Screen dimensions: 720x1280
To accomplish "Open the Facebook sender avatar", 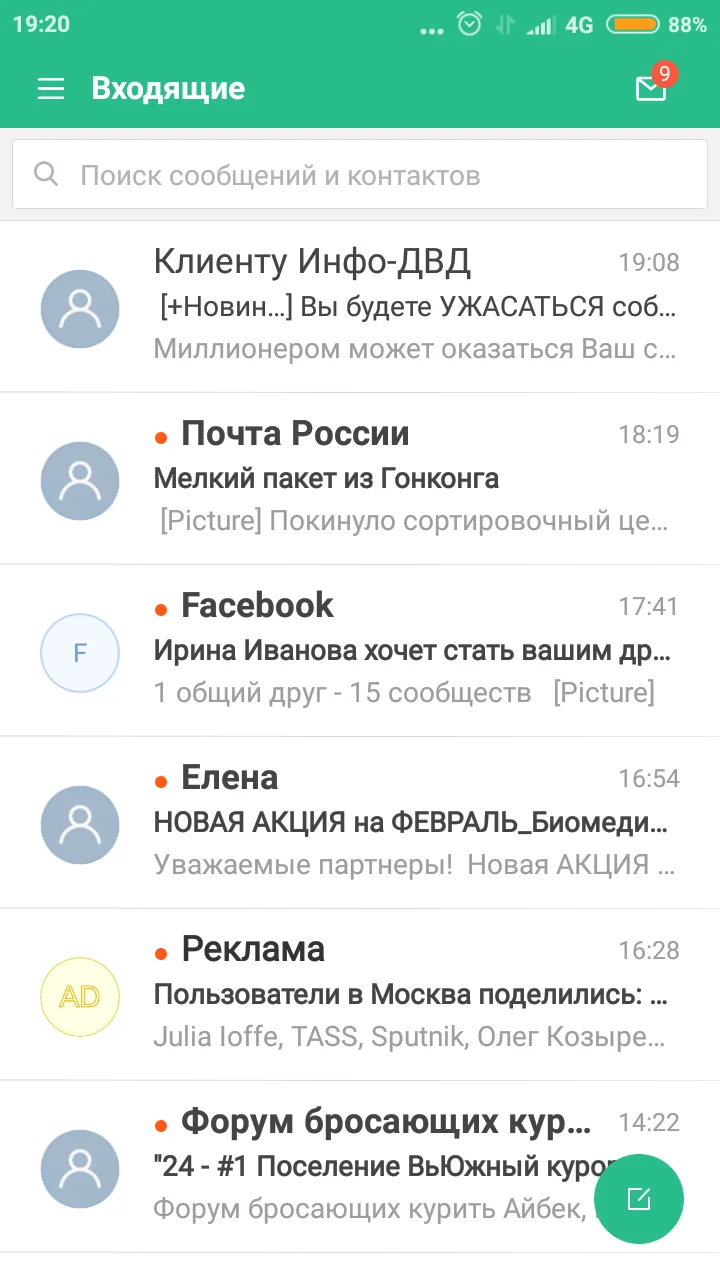I will 80,653.
